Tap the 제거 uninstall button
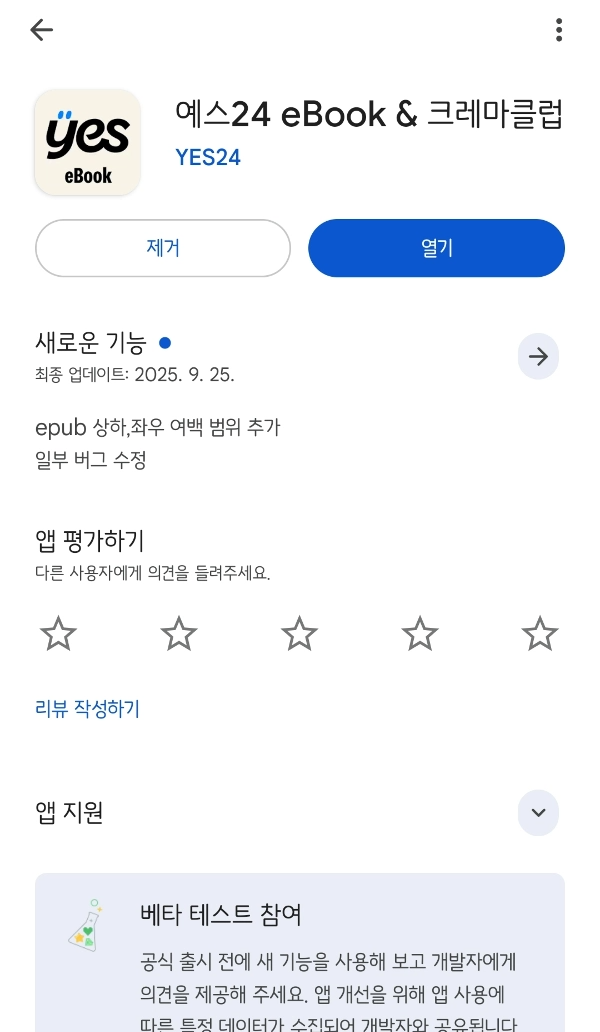Viewport: 600px width, 1032px height. click(163, 248)
